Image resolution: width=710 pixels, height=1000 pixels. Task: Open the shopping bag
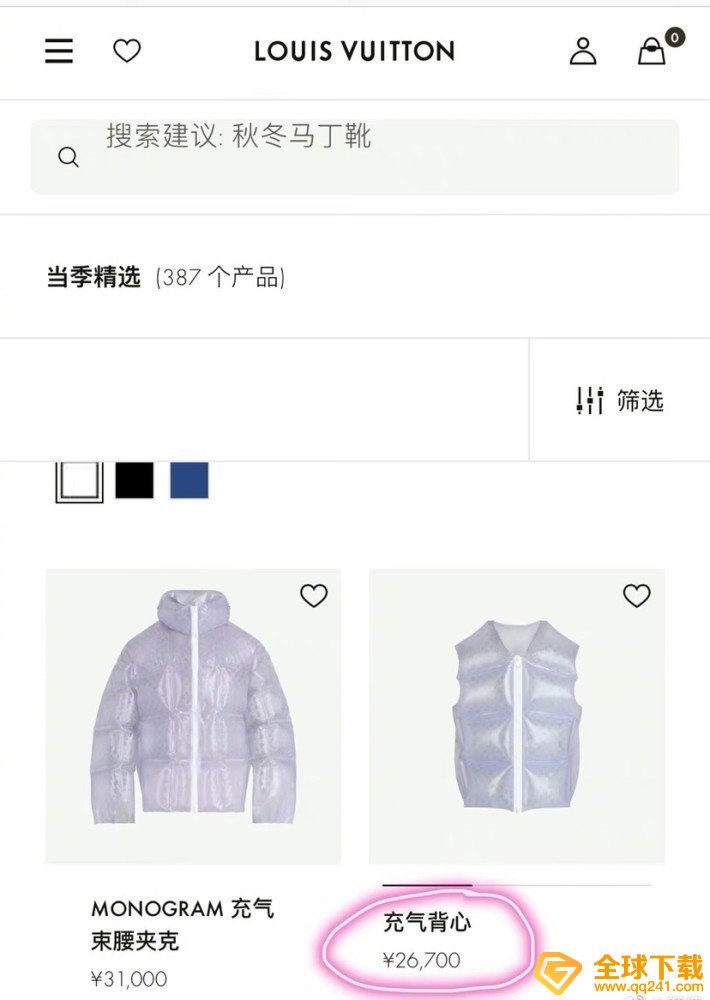(x=653, y=50)
